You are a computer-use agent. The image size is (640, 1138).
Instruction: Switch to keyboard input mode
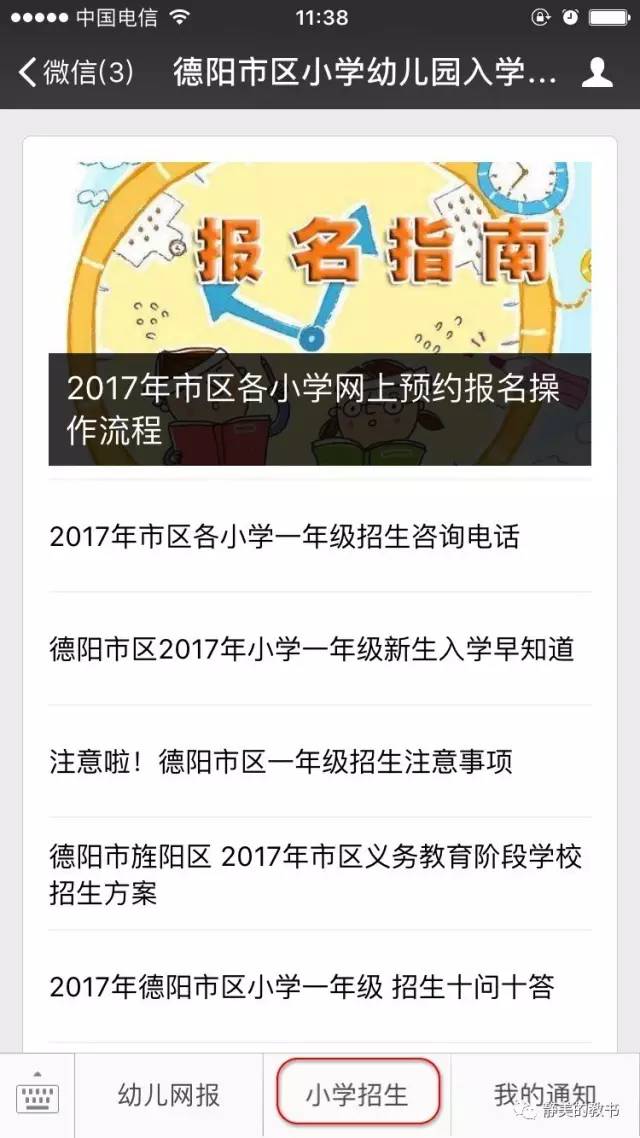point(37,1096)
